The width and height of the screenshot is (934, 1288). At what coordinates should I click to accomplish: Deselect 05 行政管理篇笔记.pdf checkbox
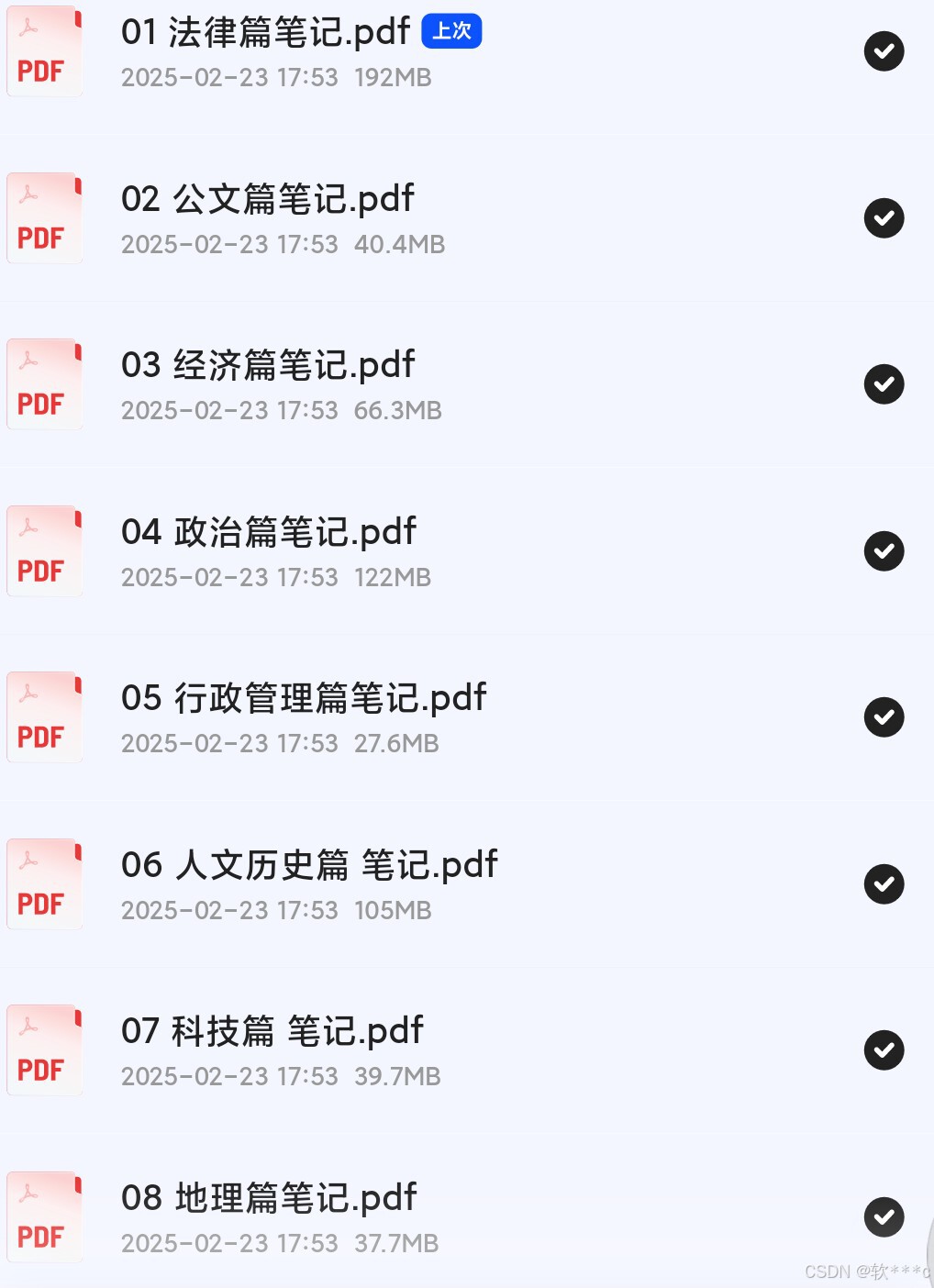pos(884,717)
